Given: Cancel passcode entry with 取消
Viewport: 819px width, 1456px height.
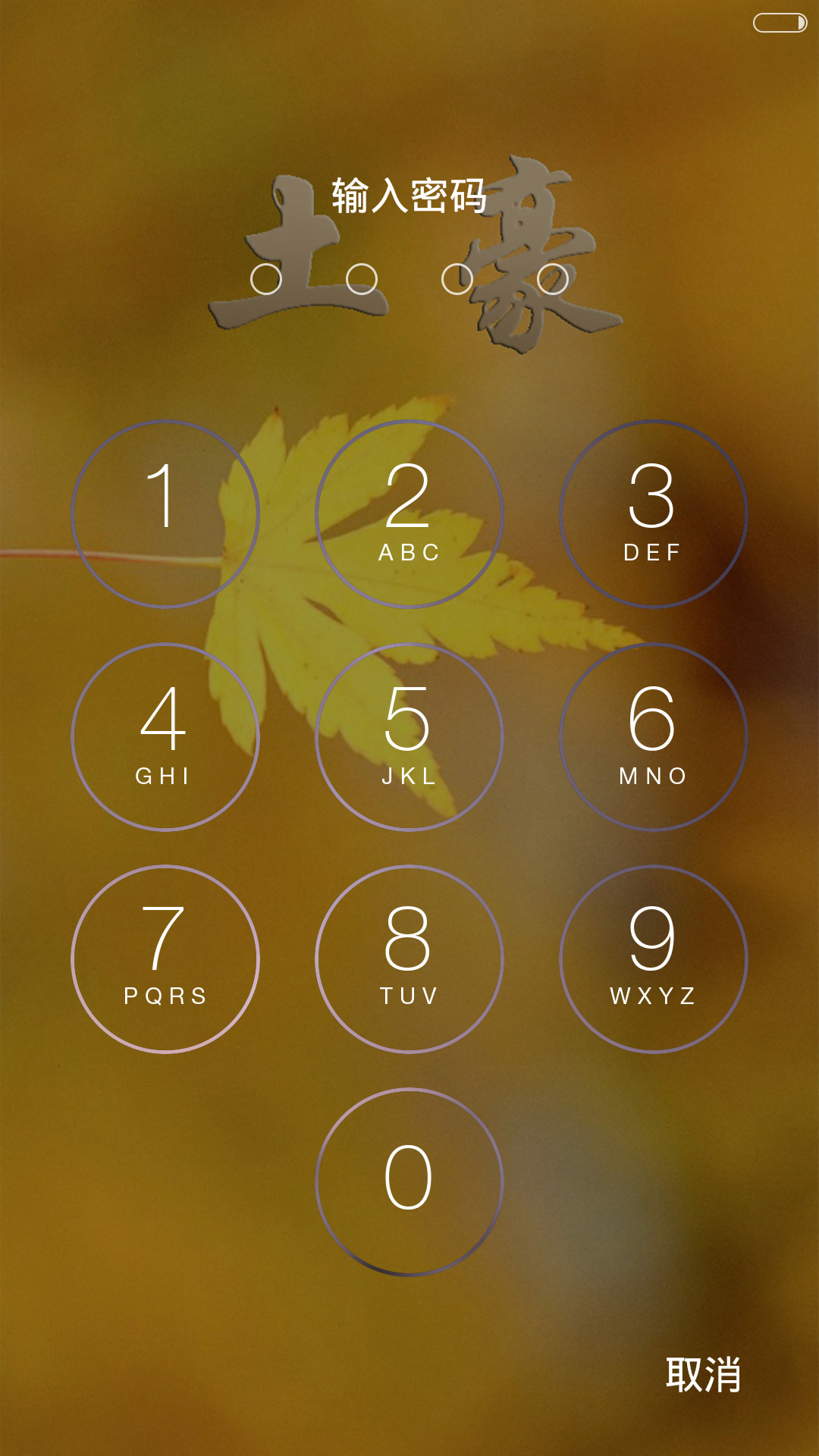Looking at the screenshot, I should 703,1375.
